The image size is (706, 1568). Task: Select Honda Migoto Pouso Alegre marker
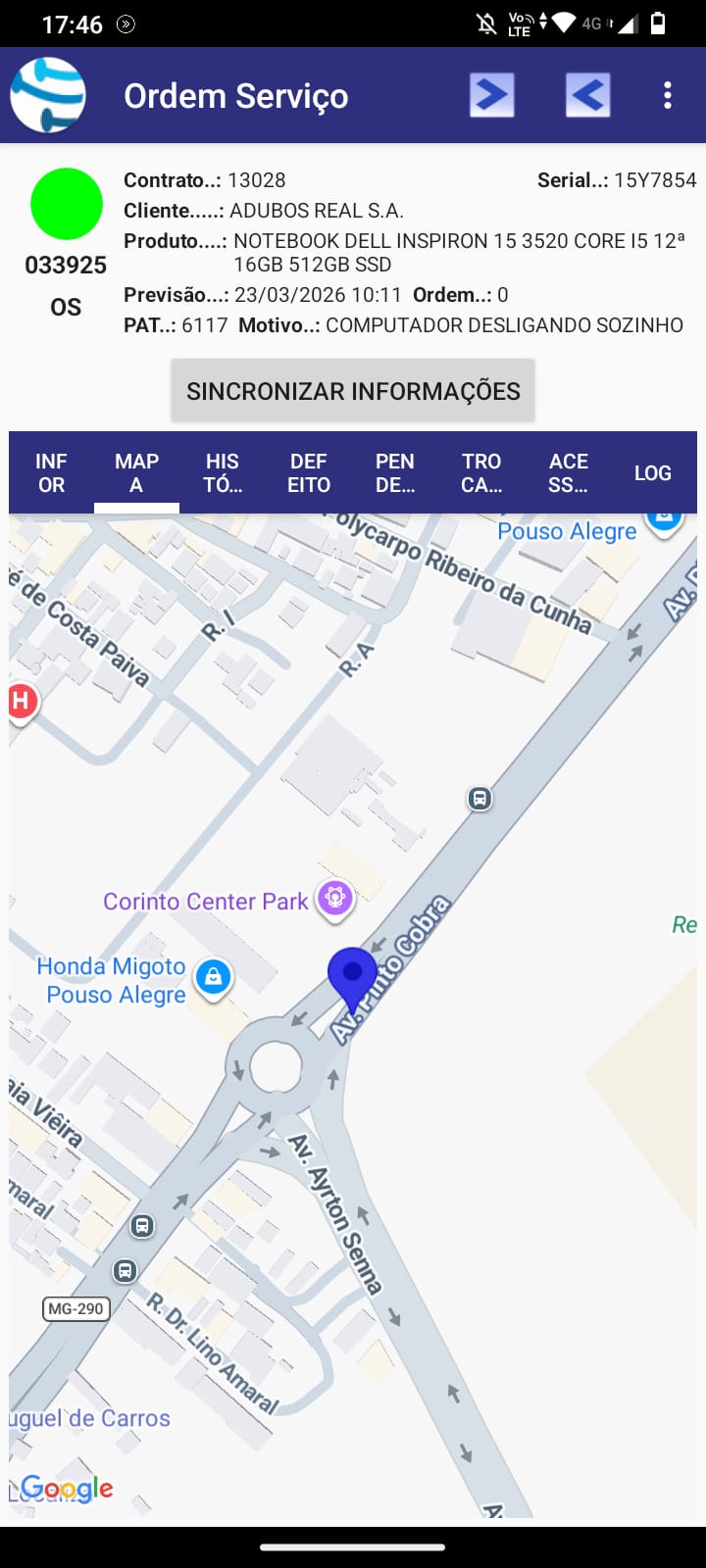pyautogui.click(x=214, y=977)
